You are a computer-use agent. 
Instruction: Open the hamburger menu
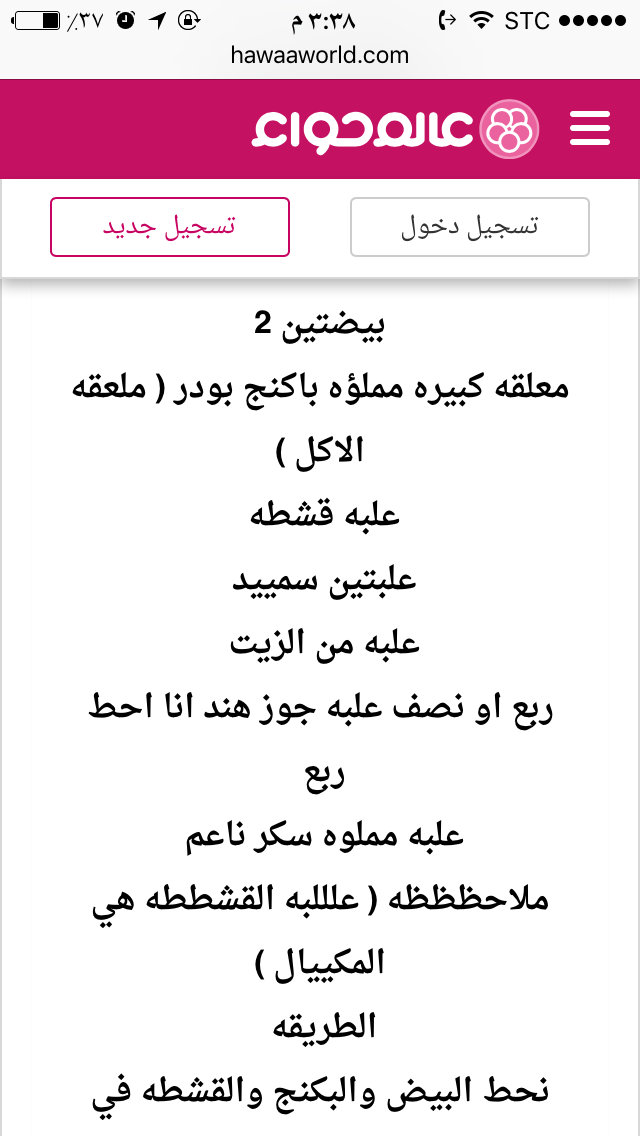[x=590, y=129]
